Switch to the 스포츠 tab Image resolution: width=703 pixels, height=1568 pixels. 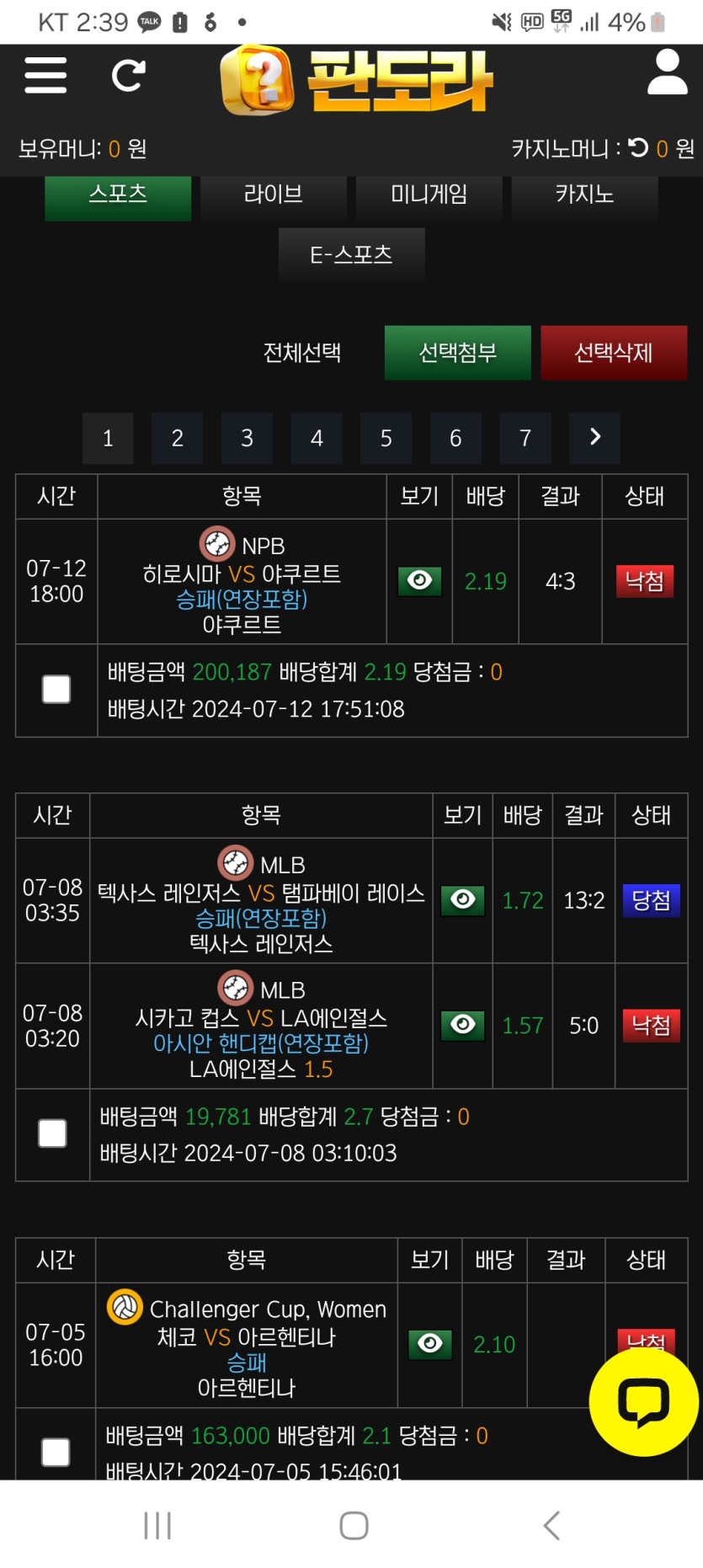tap(118, 195)
